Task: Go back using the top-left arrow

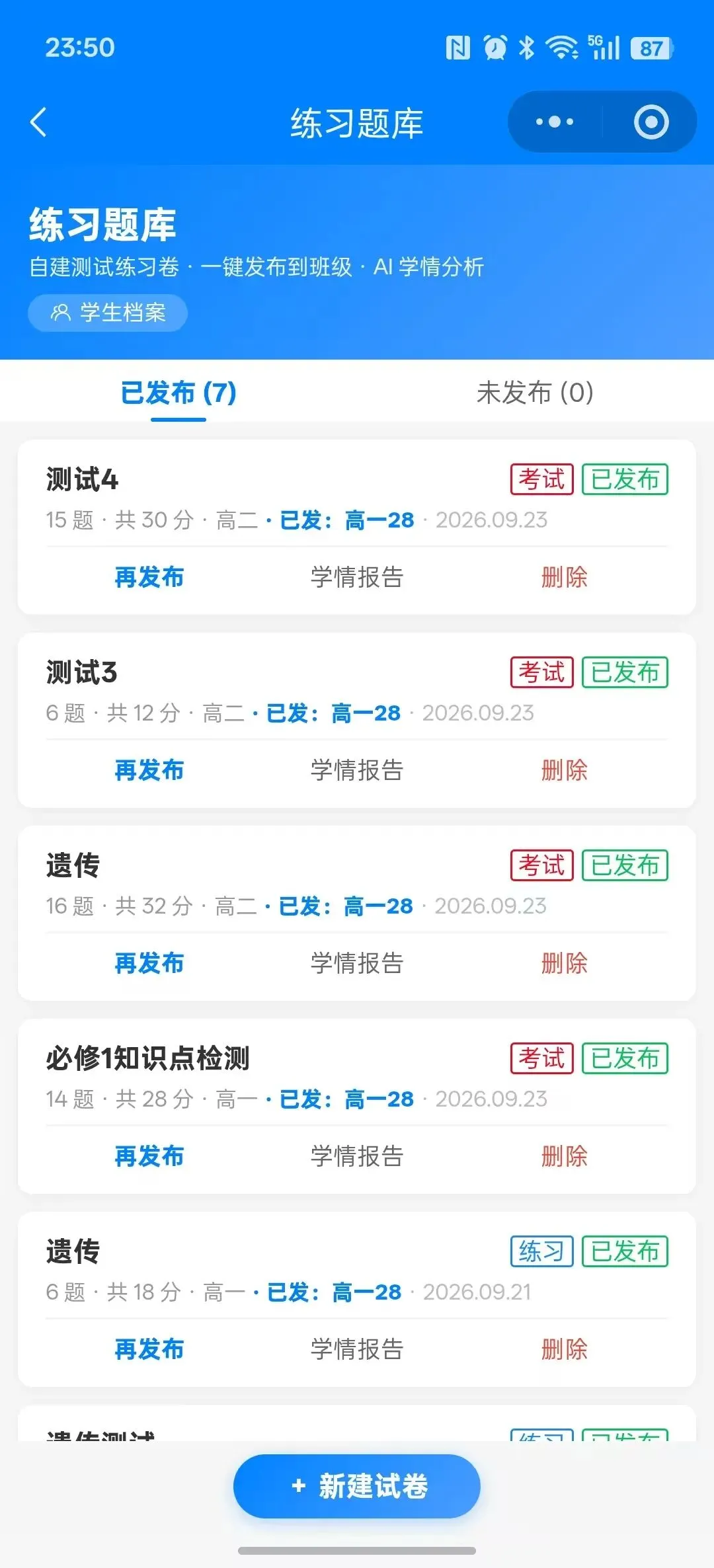Action: 38,122
